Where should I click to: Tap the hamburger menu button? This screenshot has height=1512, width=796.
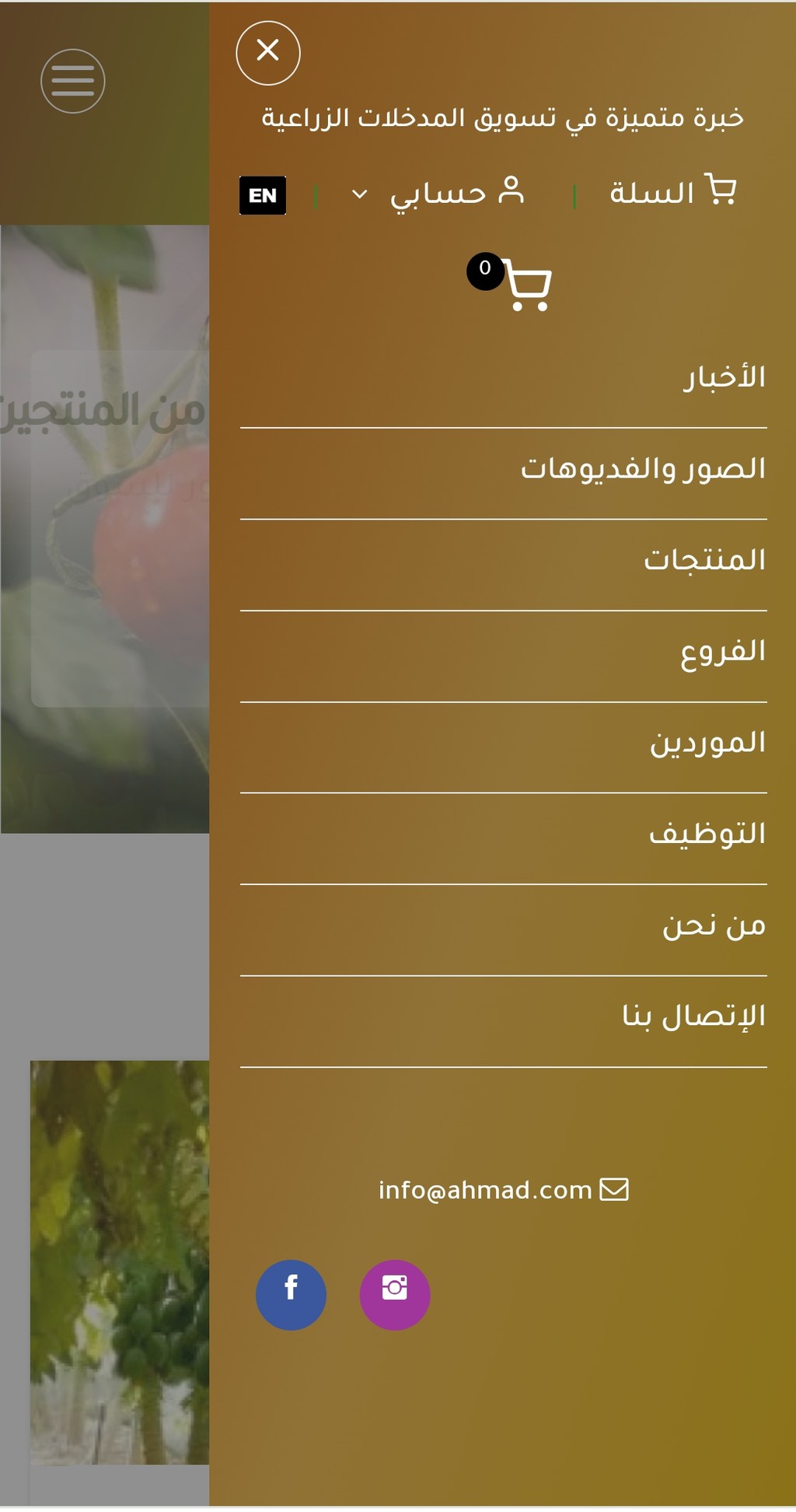(73, 82)
